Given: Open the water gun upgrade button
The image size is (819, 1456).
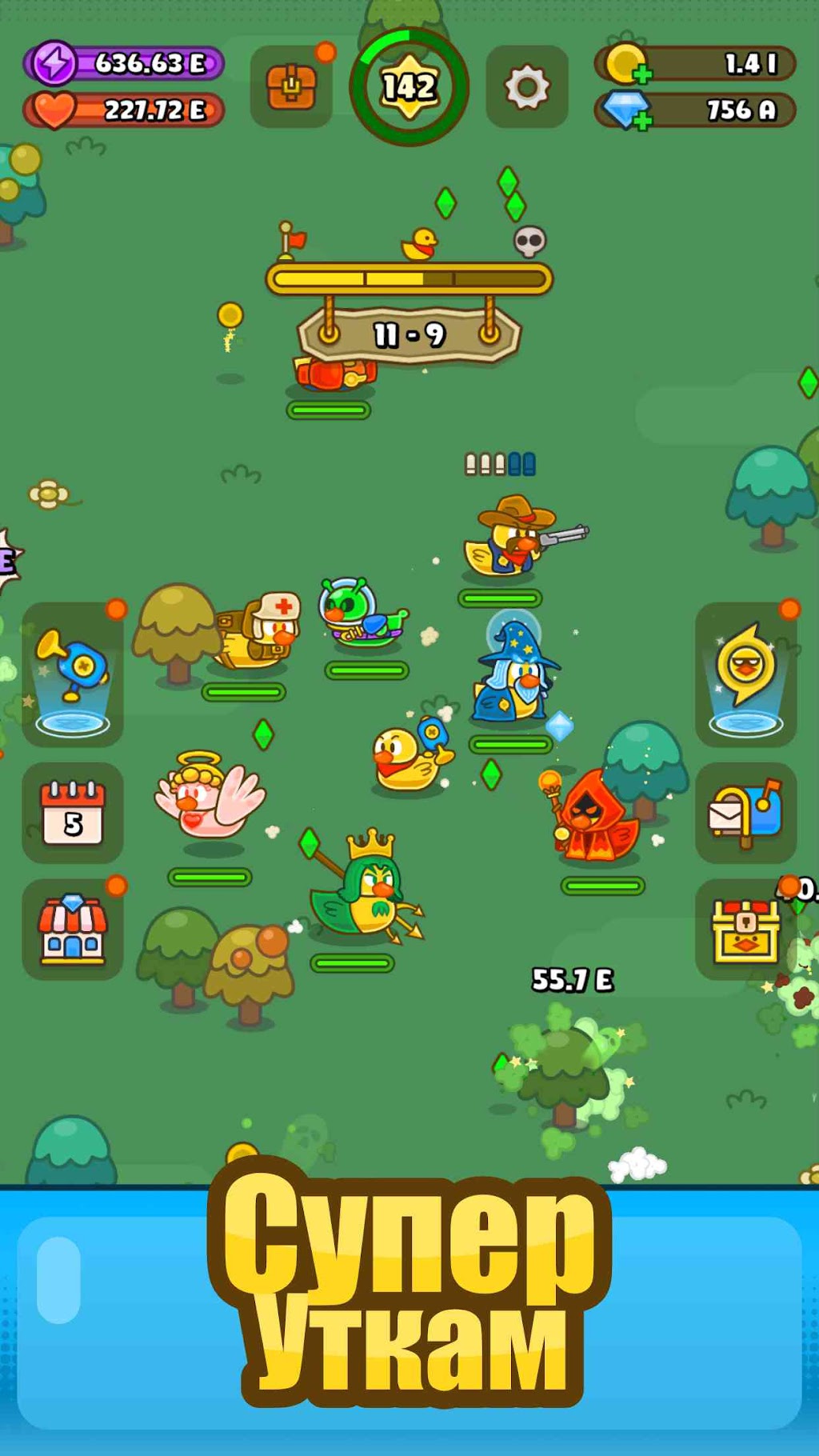Looking at the screenshot, I should tap(73, 674).
